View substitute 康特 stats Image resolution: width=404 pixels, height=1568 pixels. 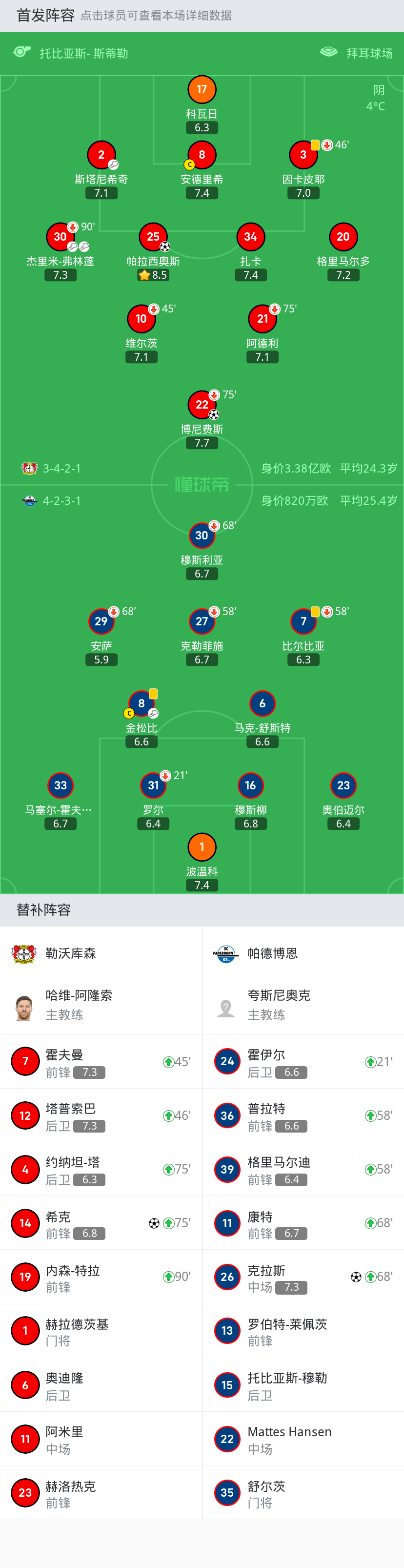(303, 1223)
